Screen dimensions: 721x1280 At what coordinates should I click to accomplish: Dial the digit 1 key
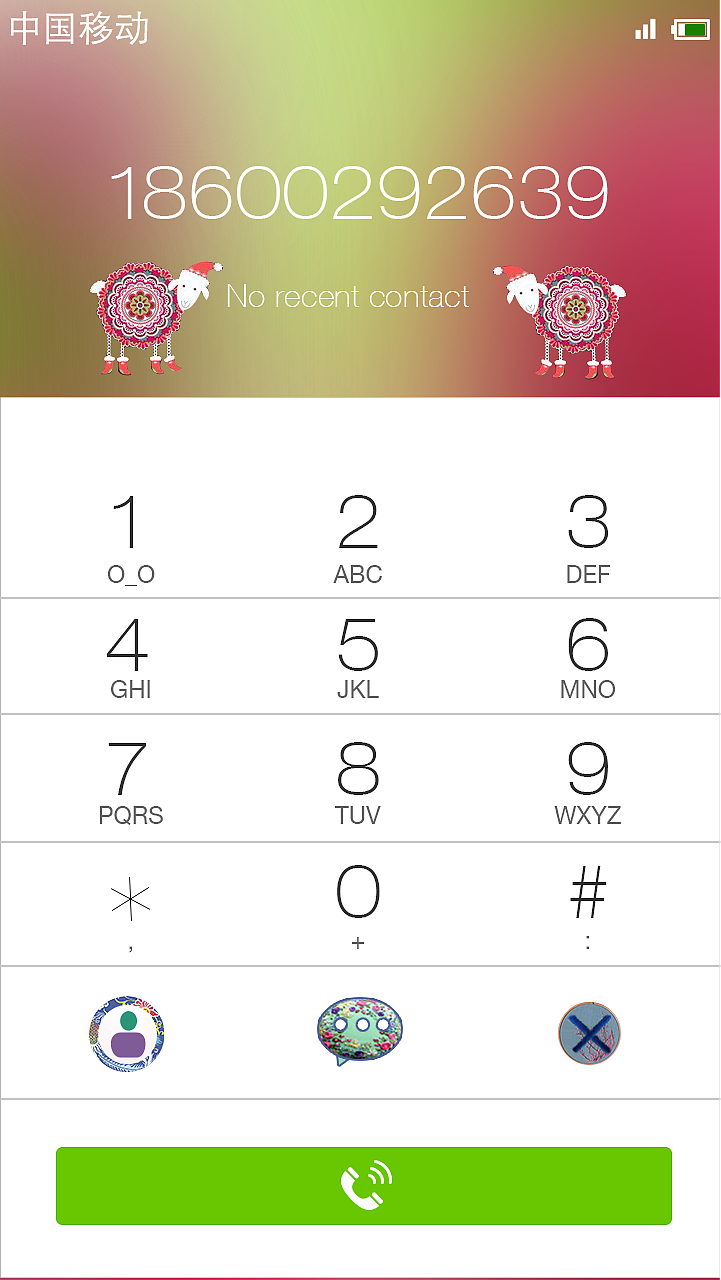(130, 538)
